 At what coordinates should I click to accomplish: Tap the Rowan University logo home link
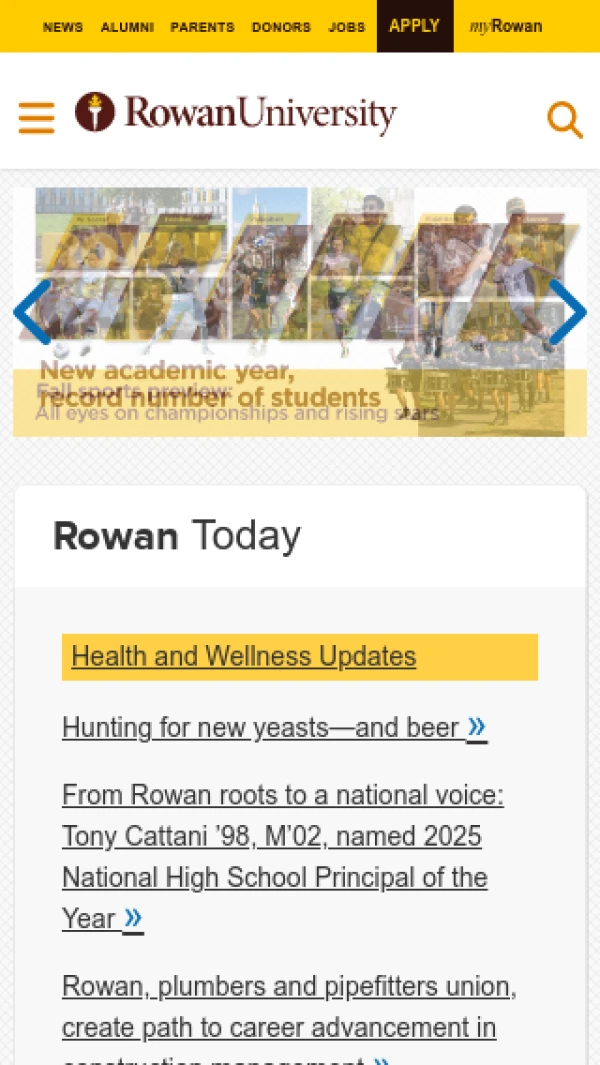coord(236,114)
